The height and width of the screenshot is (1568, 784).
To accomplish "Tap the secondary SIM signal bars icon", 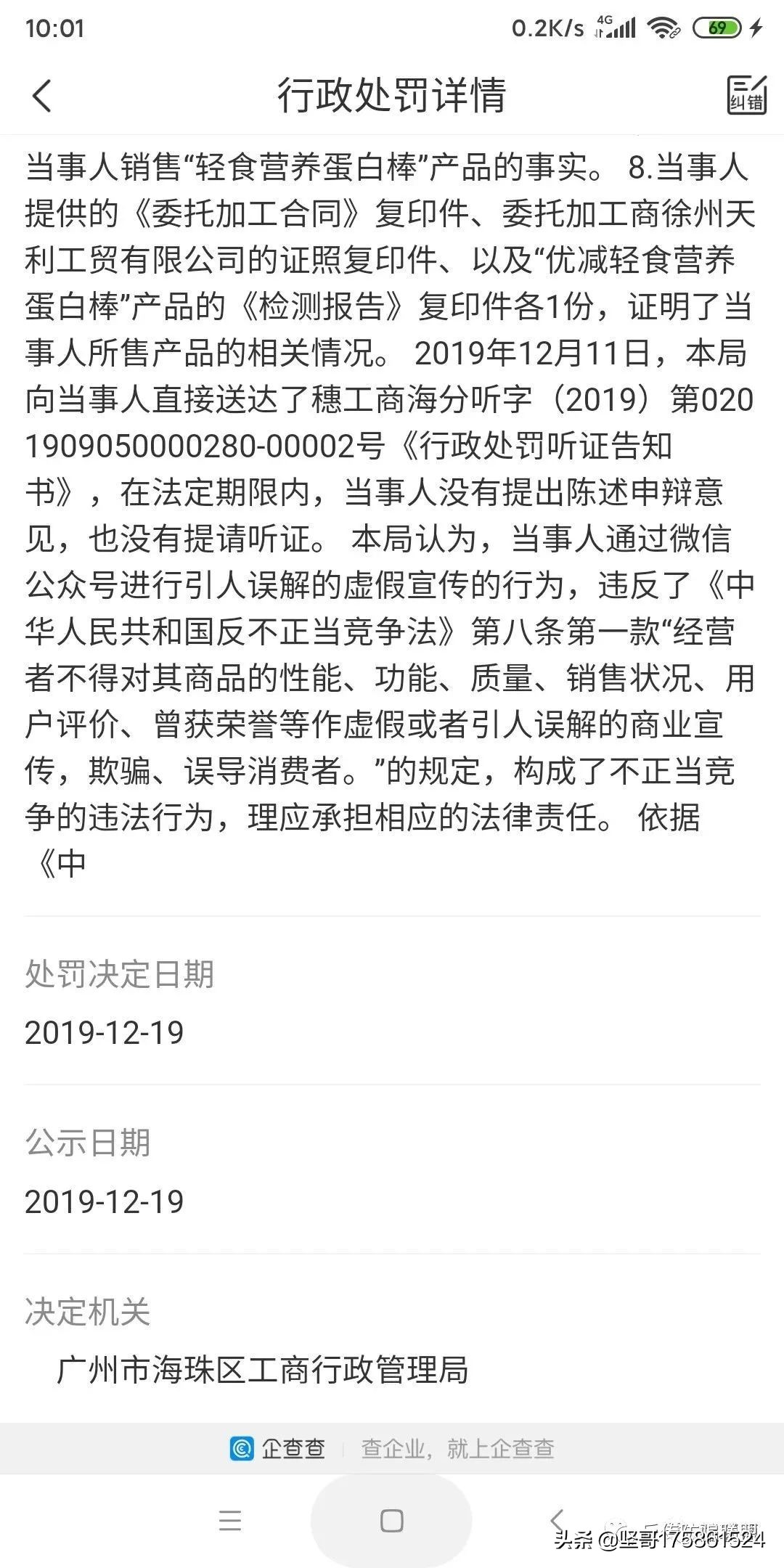I will 625,30.
